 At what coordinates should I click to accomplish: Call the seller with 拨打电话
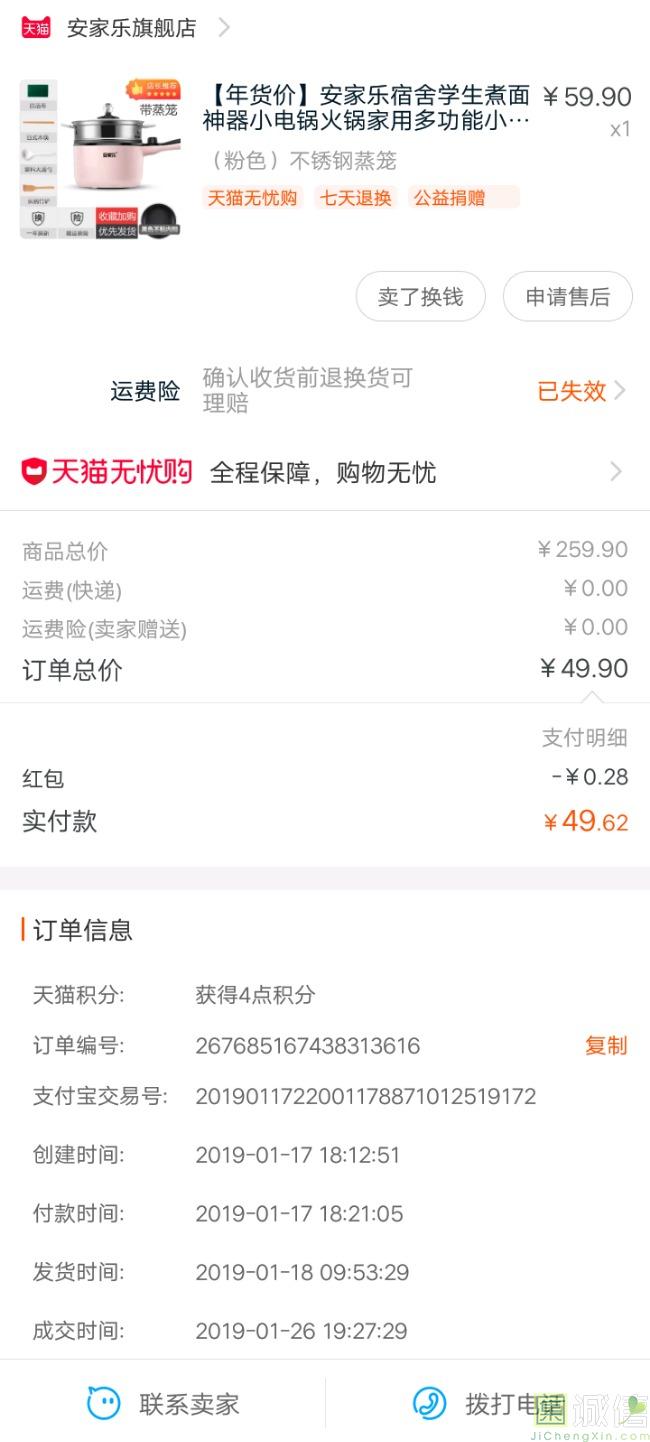488,1404
